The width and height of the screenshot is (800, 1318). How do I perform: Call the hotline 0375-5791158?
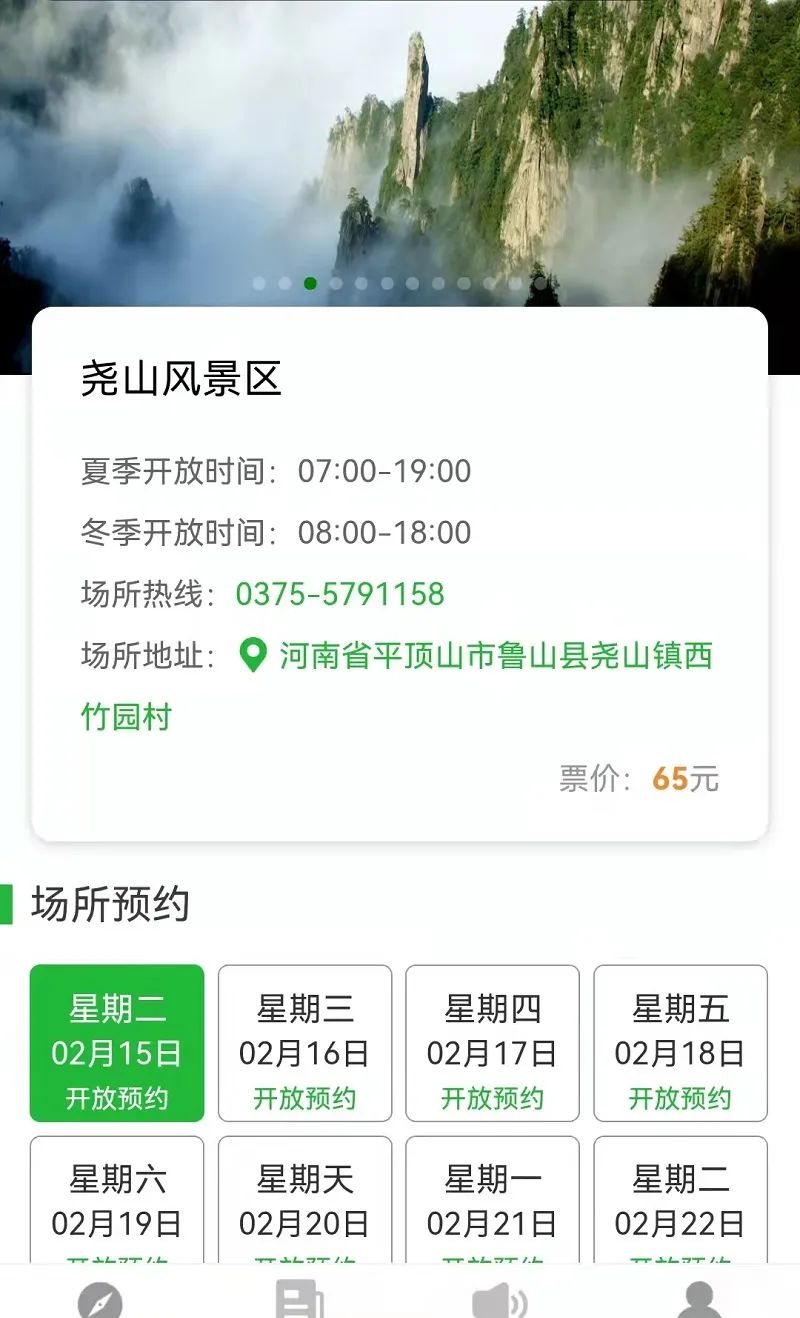(x=340, y=594)
